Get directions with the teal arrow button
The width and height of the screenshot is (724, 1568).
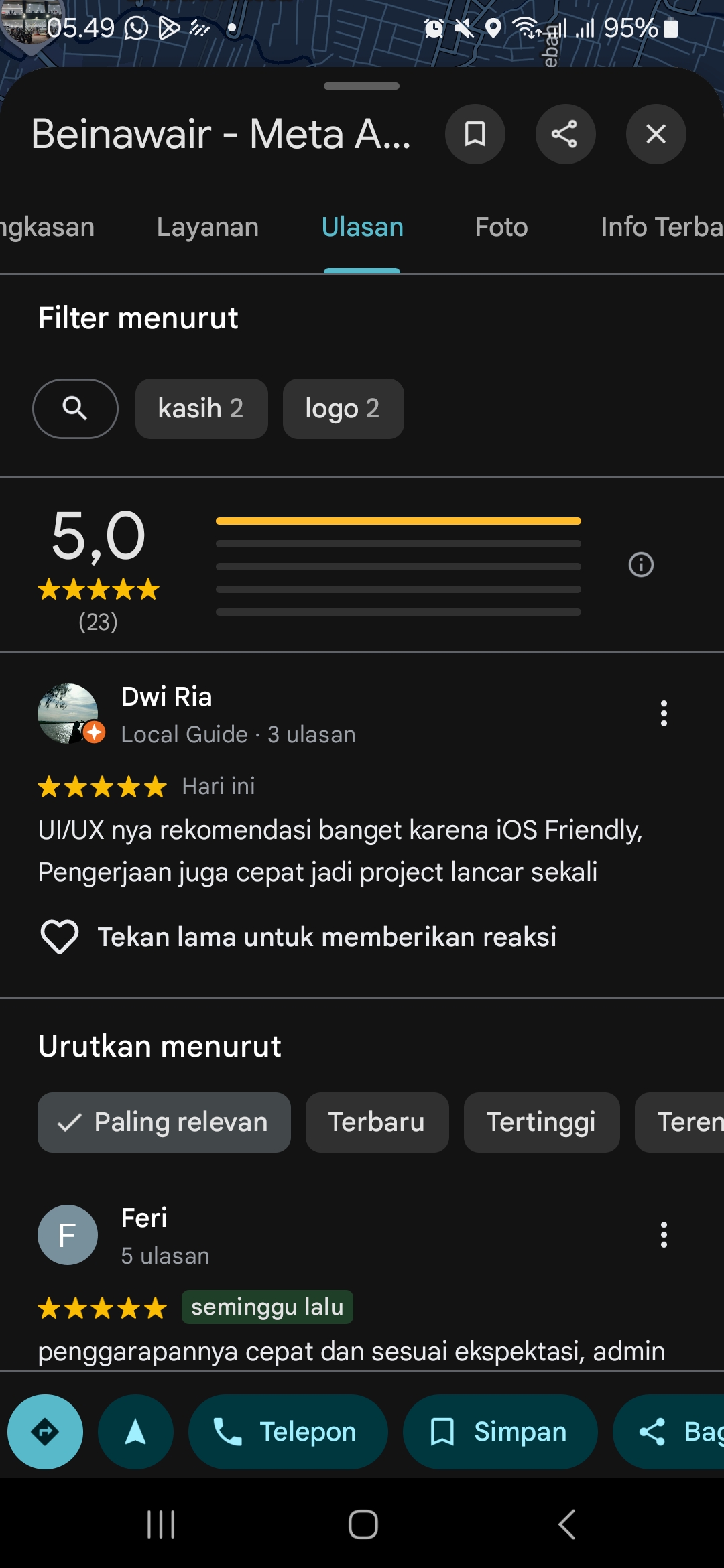pyautogui.click(x=45, y=1432)
